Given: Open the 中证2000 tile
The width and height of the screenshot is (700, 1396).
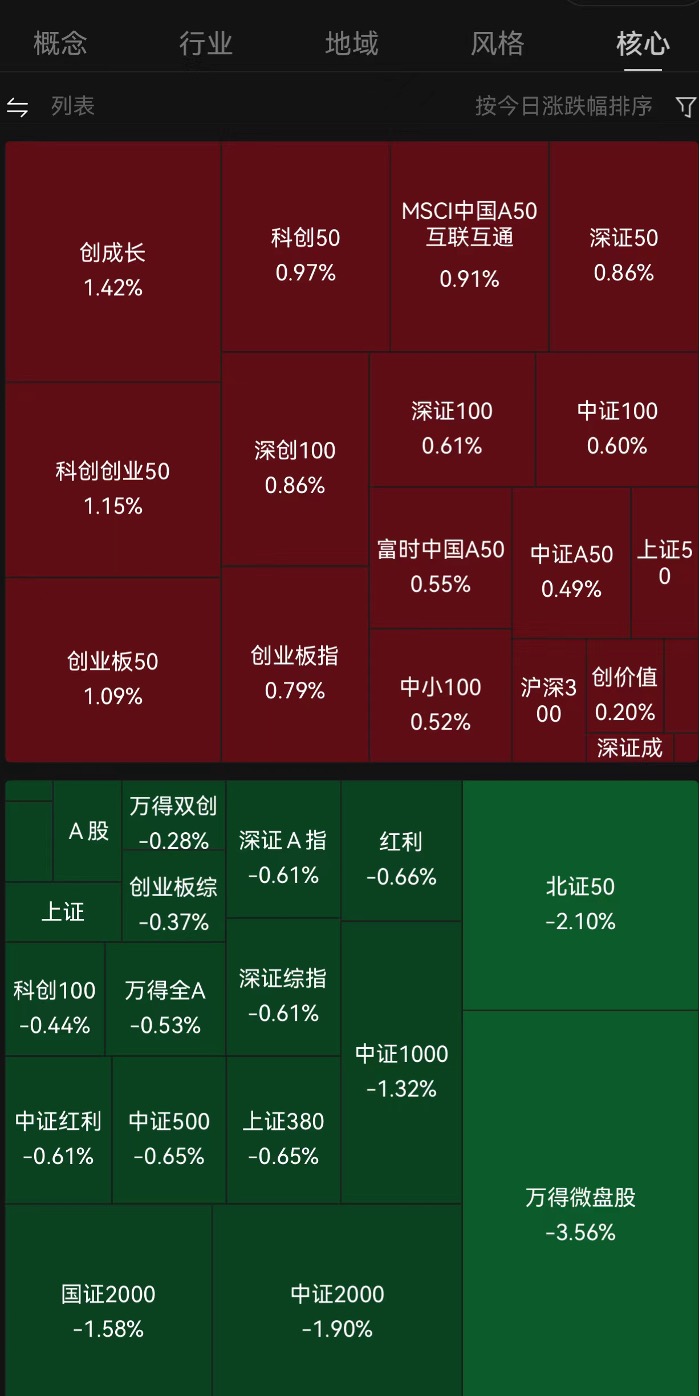Looking at the screenshot, I should tap(337, 1300).
